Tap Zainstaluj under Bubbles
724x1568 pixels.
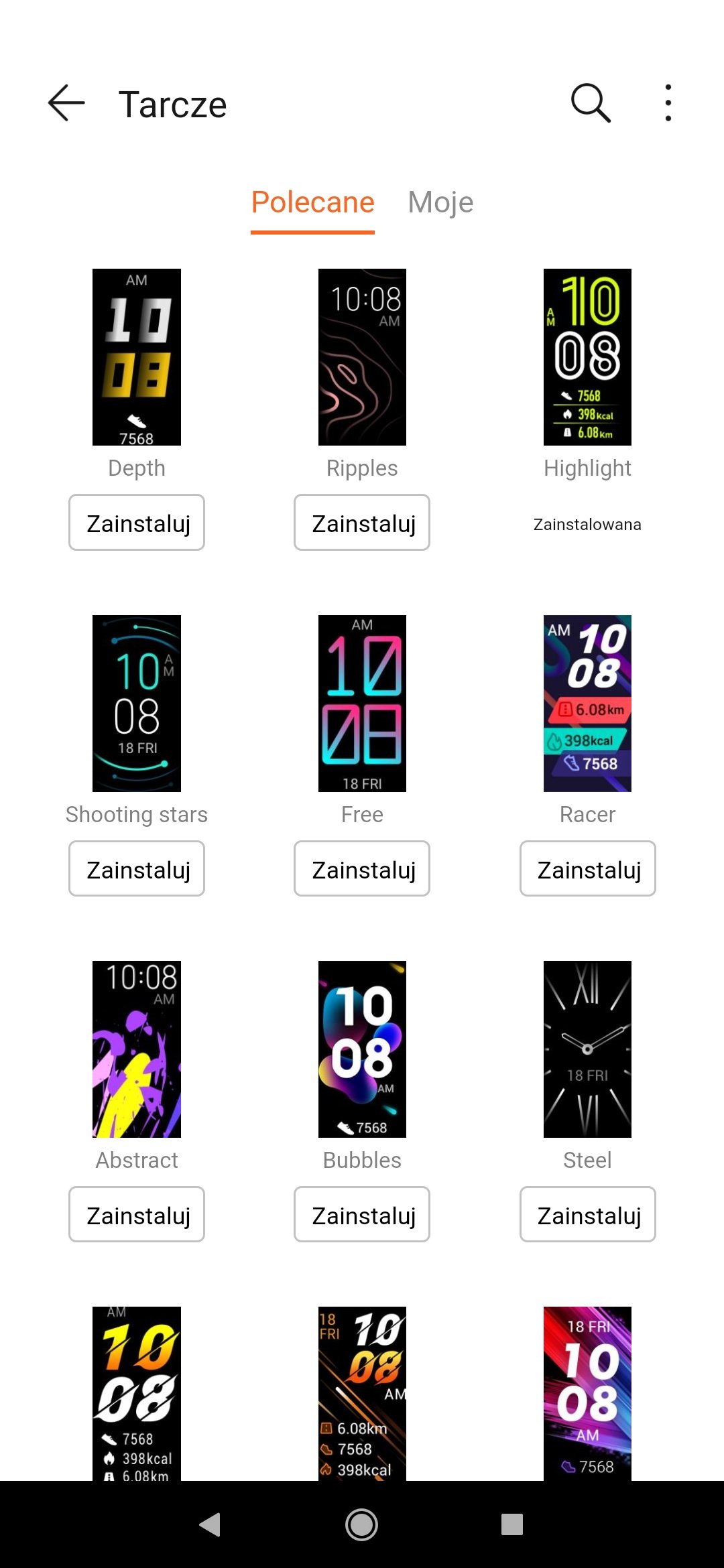[x=362, y=1215]
